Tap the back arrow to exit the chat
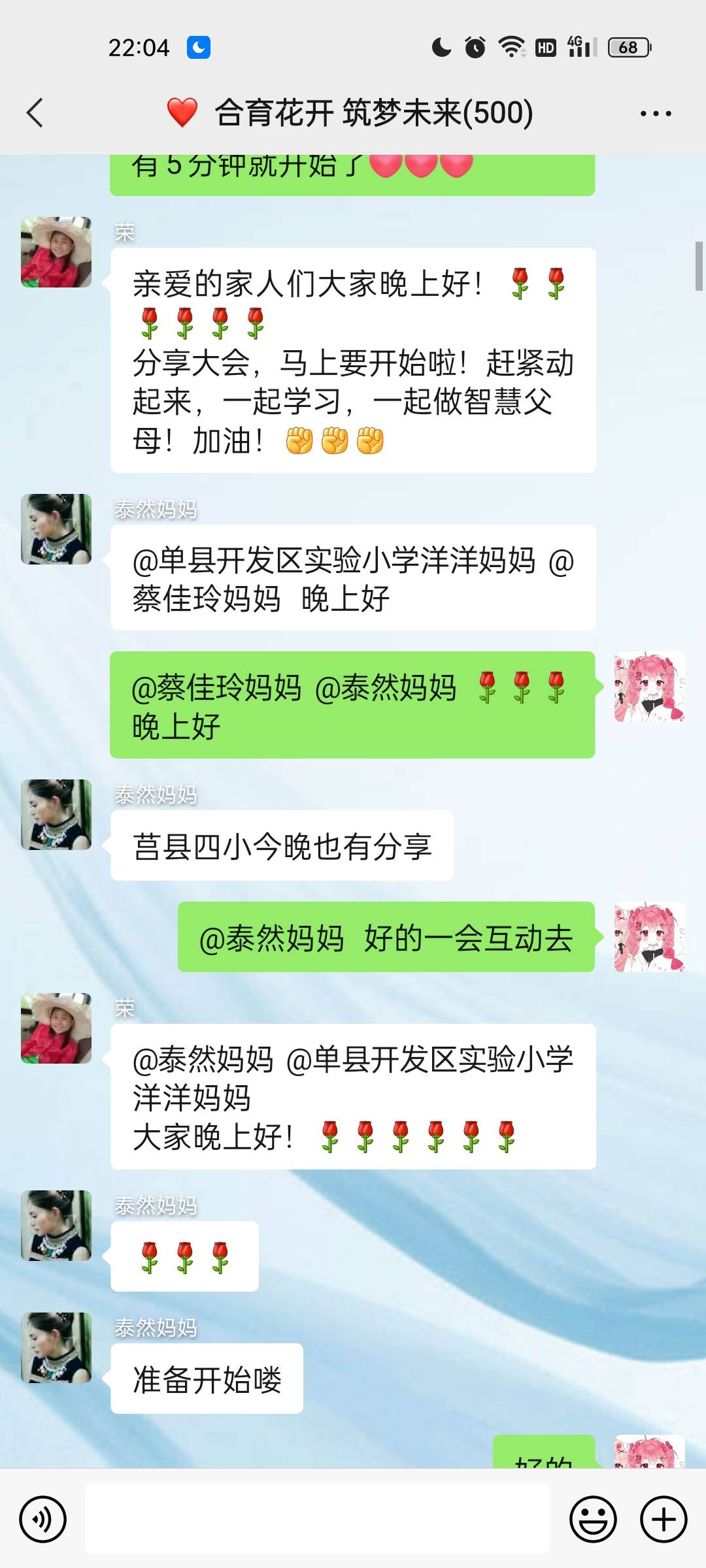Image resolution: width=706 pixels, height=1568 pixels. tap(35, 112)
